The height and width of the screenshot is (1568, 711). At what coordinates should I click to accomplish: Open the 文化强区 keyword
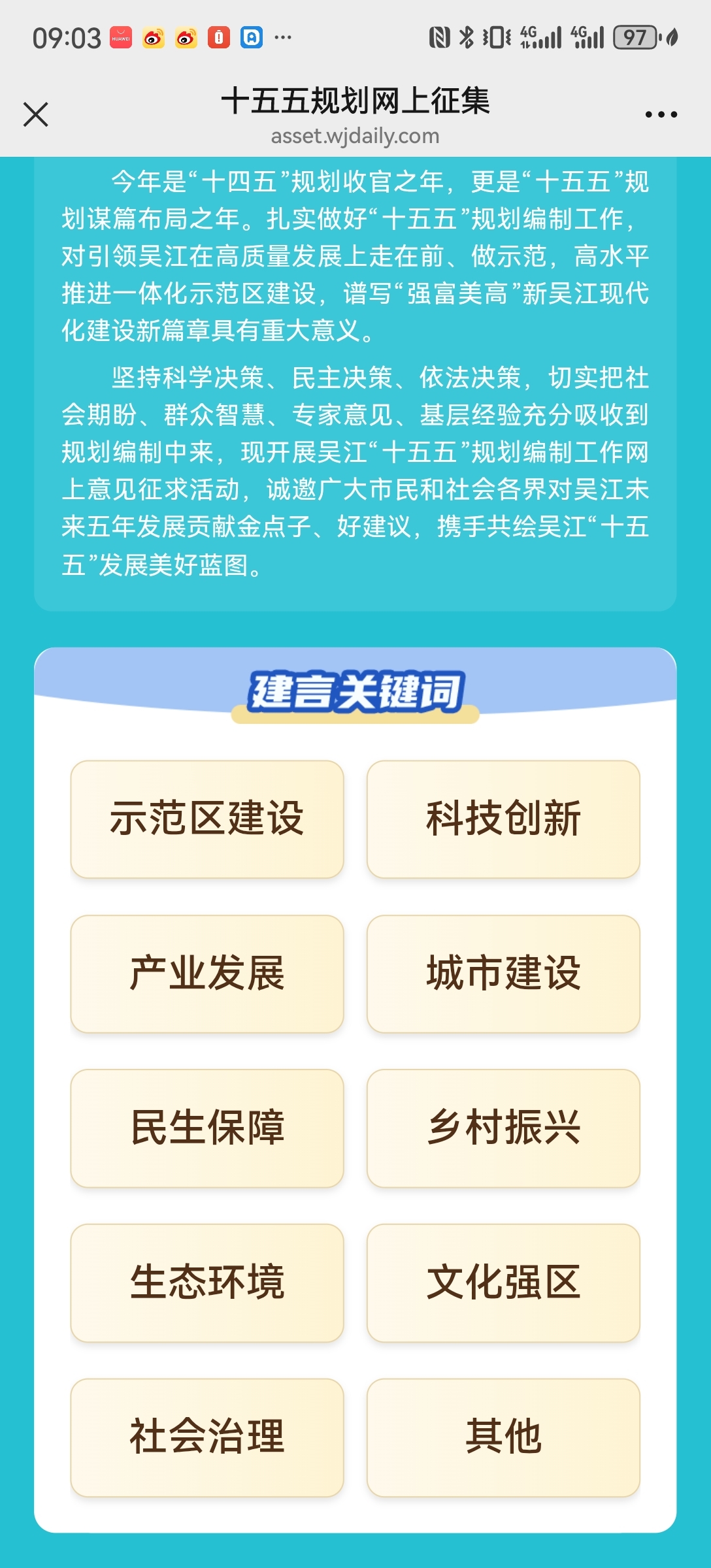tap(503, 1282)
